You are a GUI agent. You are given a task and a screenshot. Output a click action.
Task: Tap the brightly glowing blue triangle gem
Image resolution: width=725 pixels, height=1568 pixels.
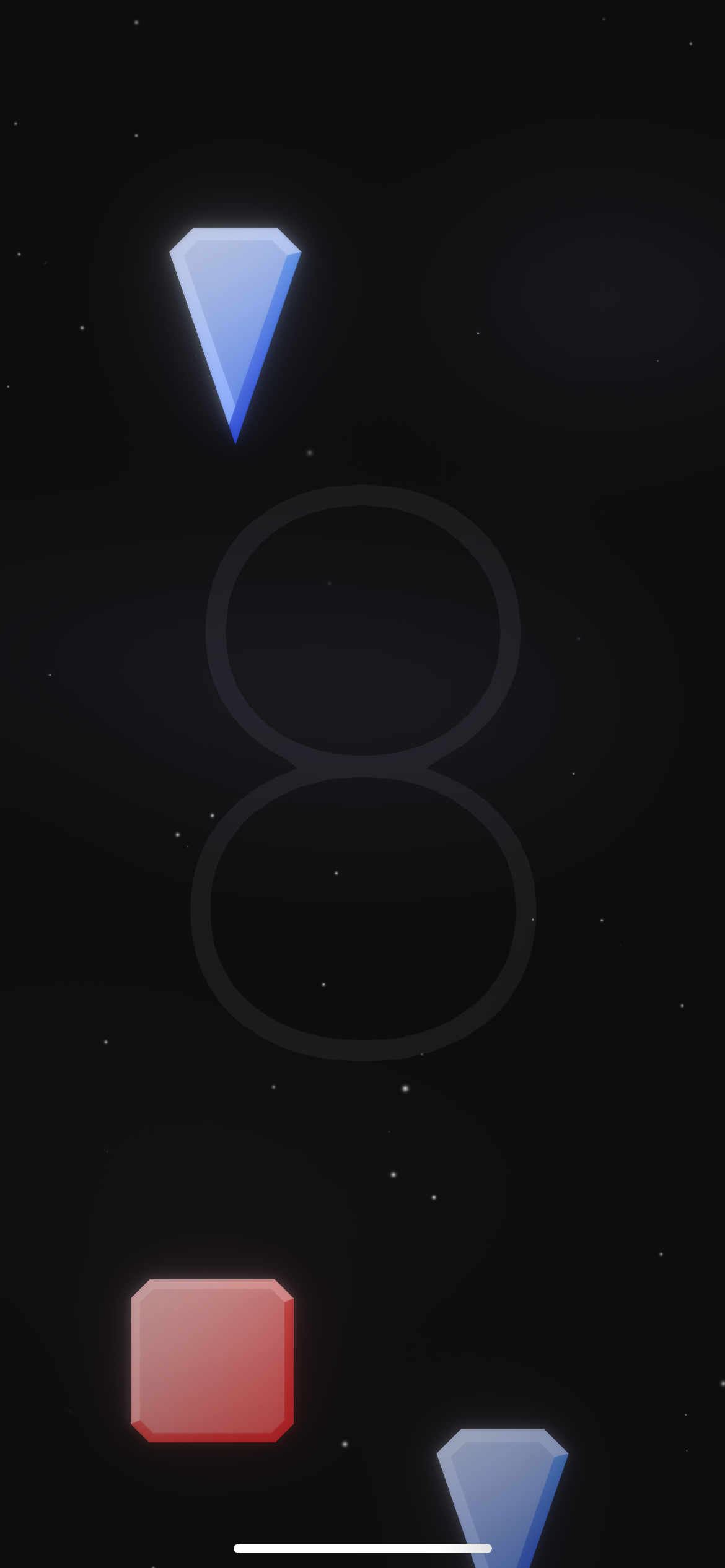pos(235,303)
